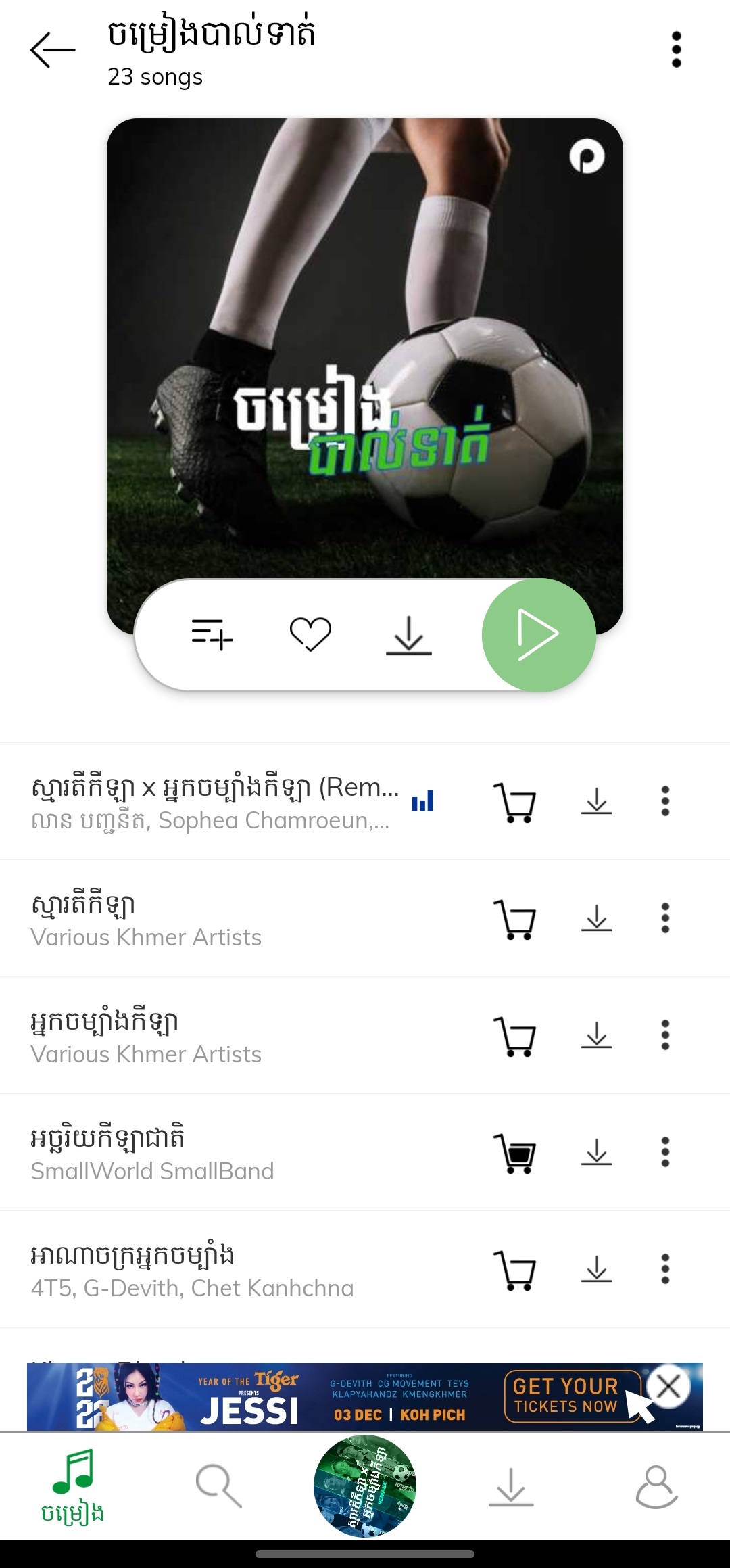Screen dimensions: 730x1568
Task: Open more options for អាណាចក្រអ្នកចម្បាំង
Action: (x=665, y=1269)
